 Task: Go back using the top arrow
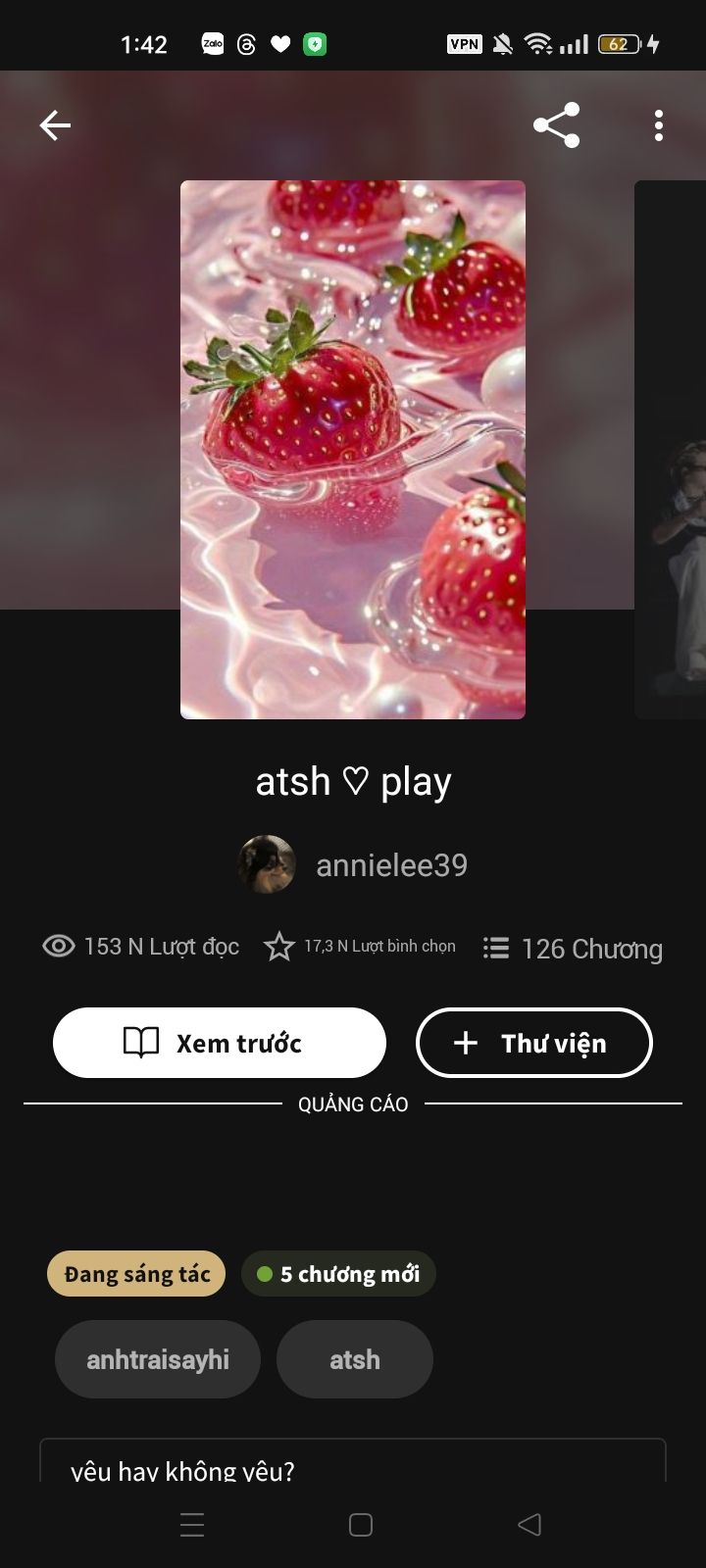55,125
